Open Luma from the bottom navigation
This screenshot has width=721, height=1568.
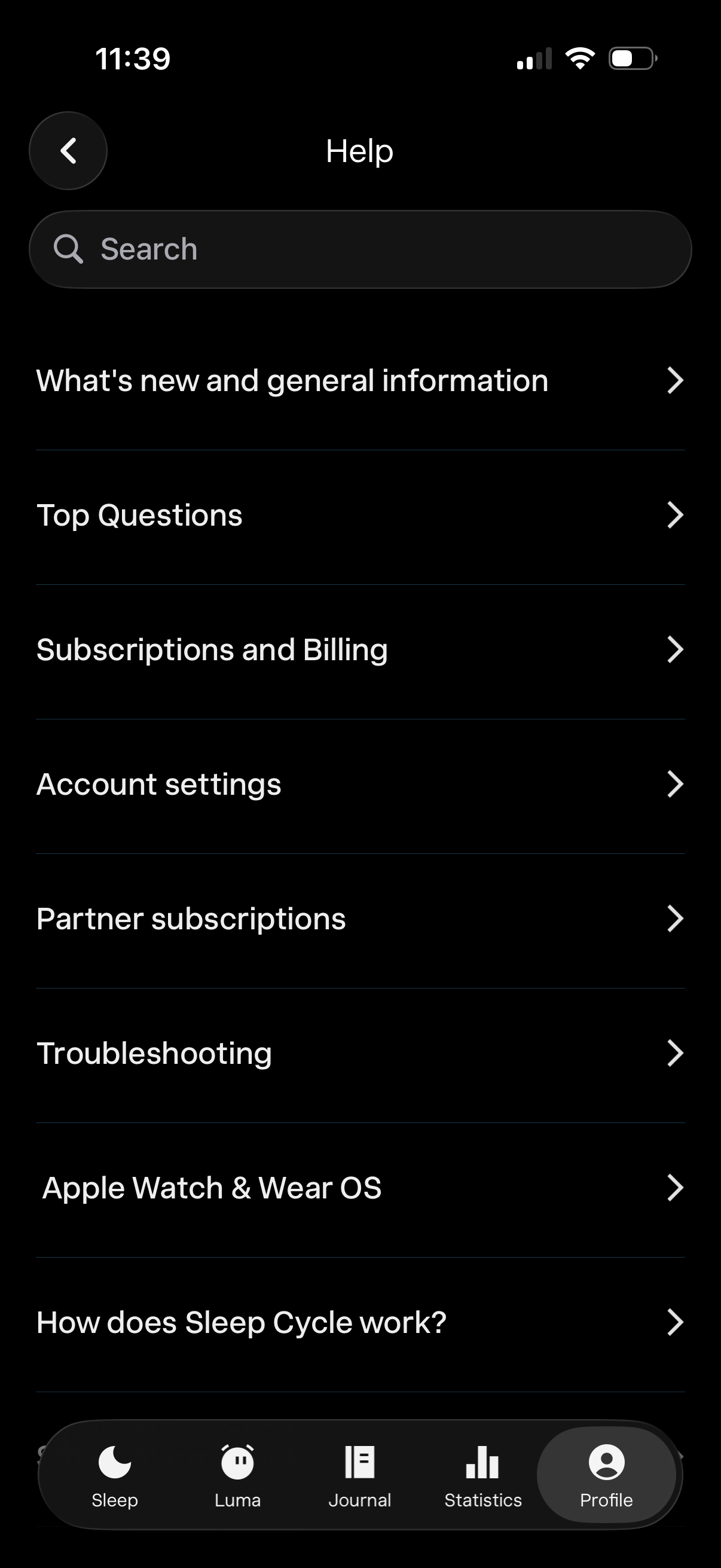tap(238, 1463)
